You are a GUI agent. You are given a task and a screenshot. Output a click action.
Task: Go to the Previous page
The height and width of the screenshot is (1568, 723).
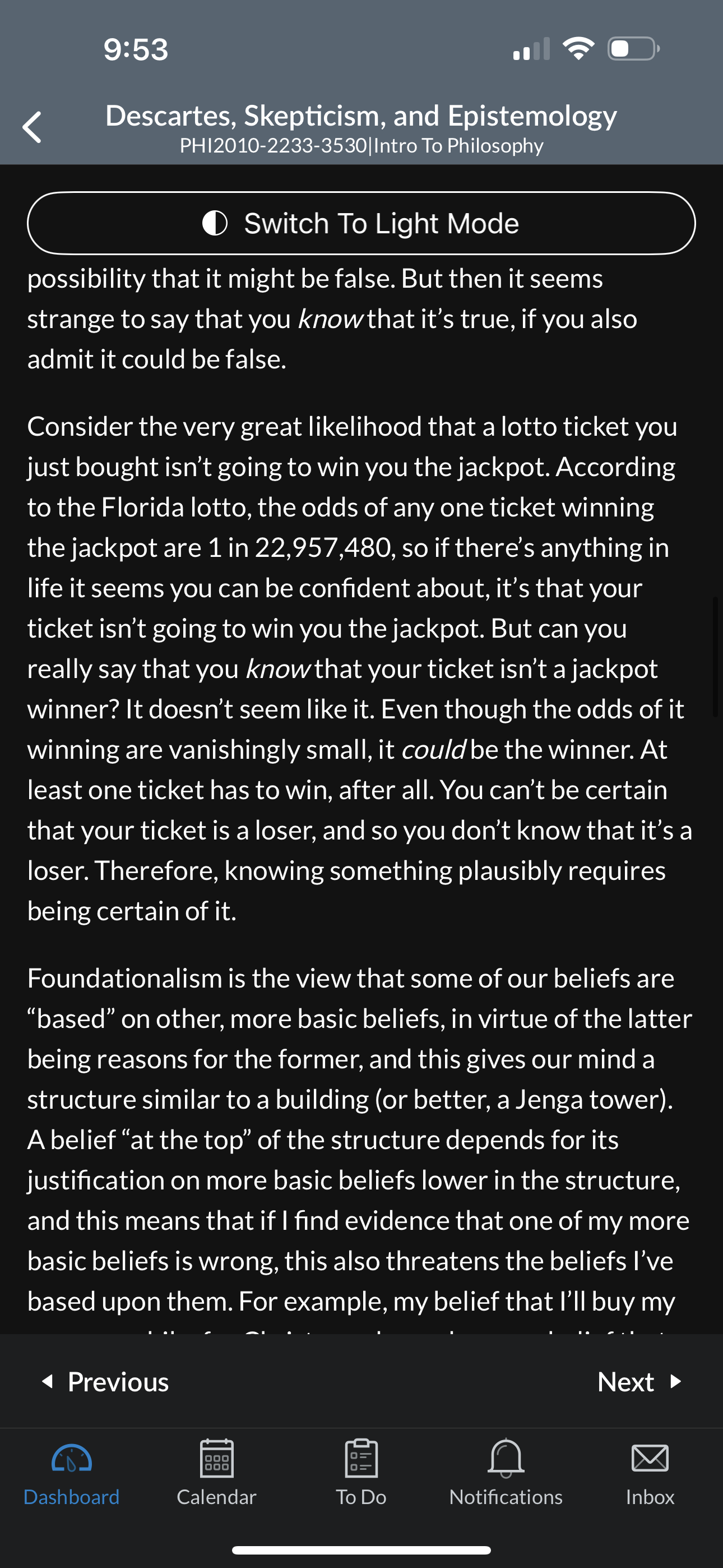(x=105, y=1381)
